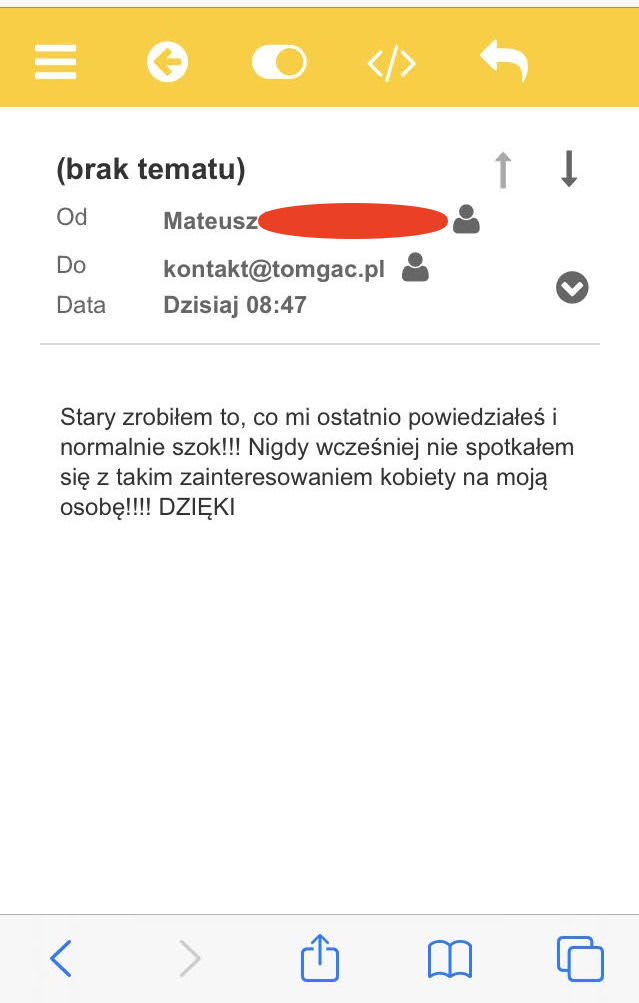Open the contact icon next to Mateusz
Image resolution: width=639 pixels, height=1003 pixels.
pos(466,219)
